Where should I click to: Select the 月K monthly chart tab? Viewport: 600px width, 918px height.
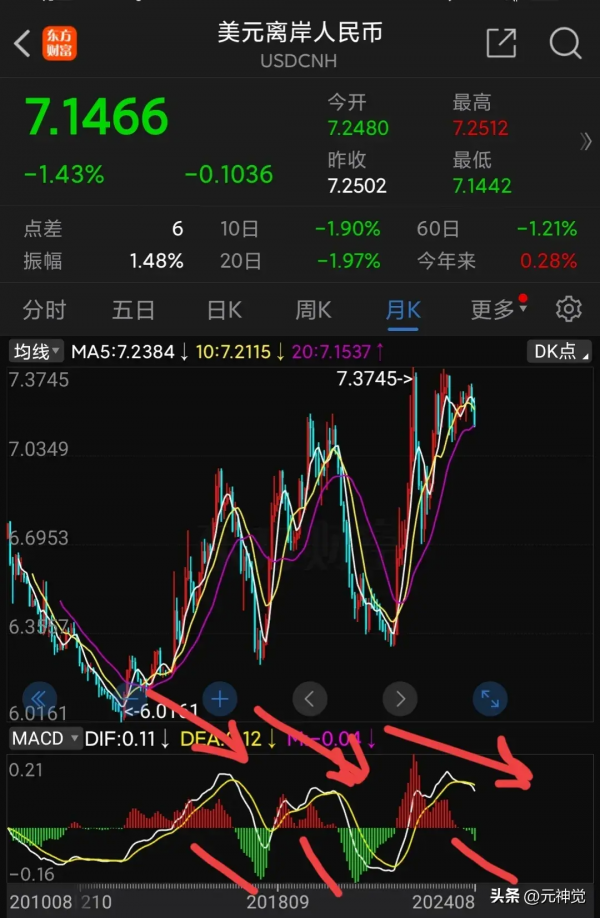pyautogui.click(x=403, y=310)
